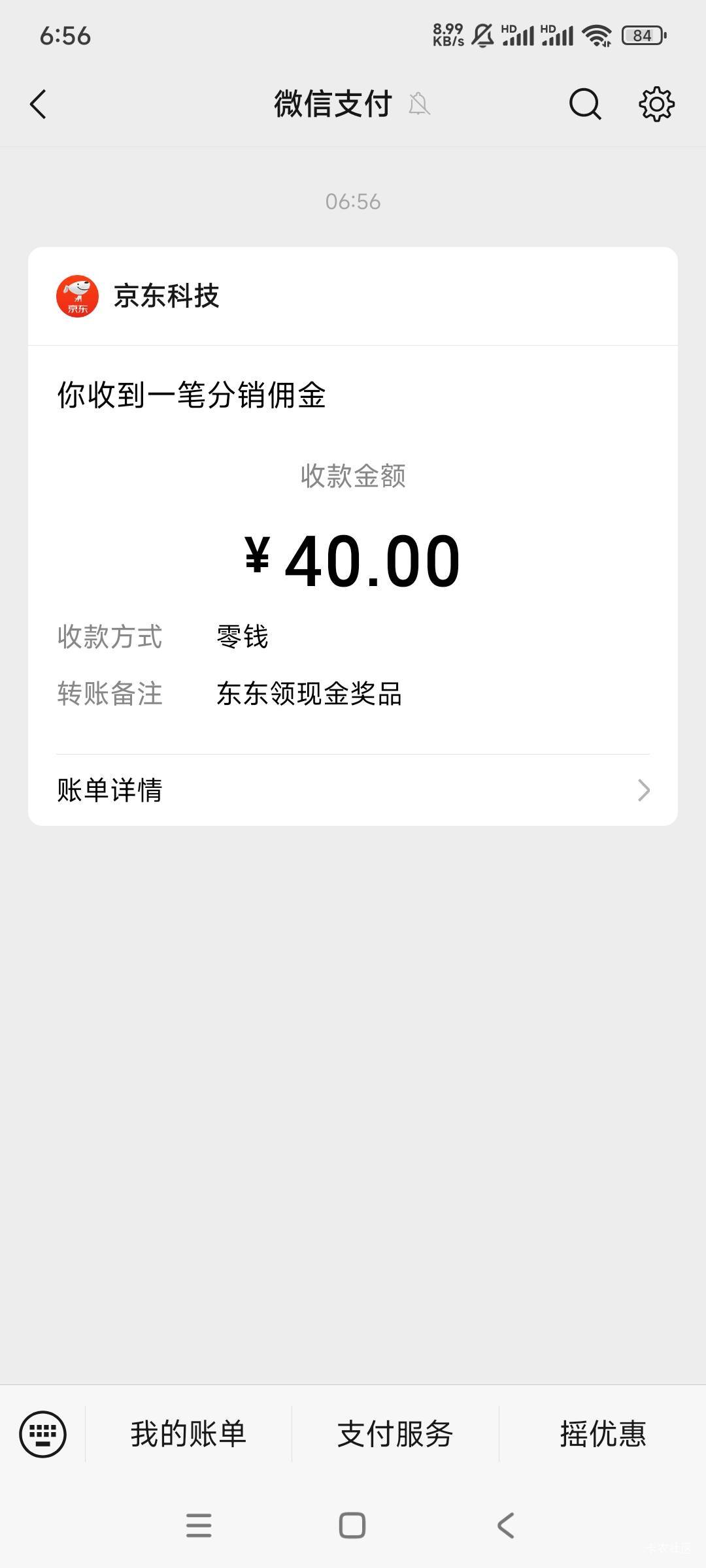
Task: Open search in 微信支付
Action: [584, 104]
